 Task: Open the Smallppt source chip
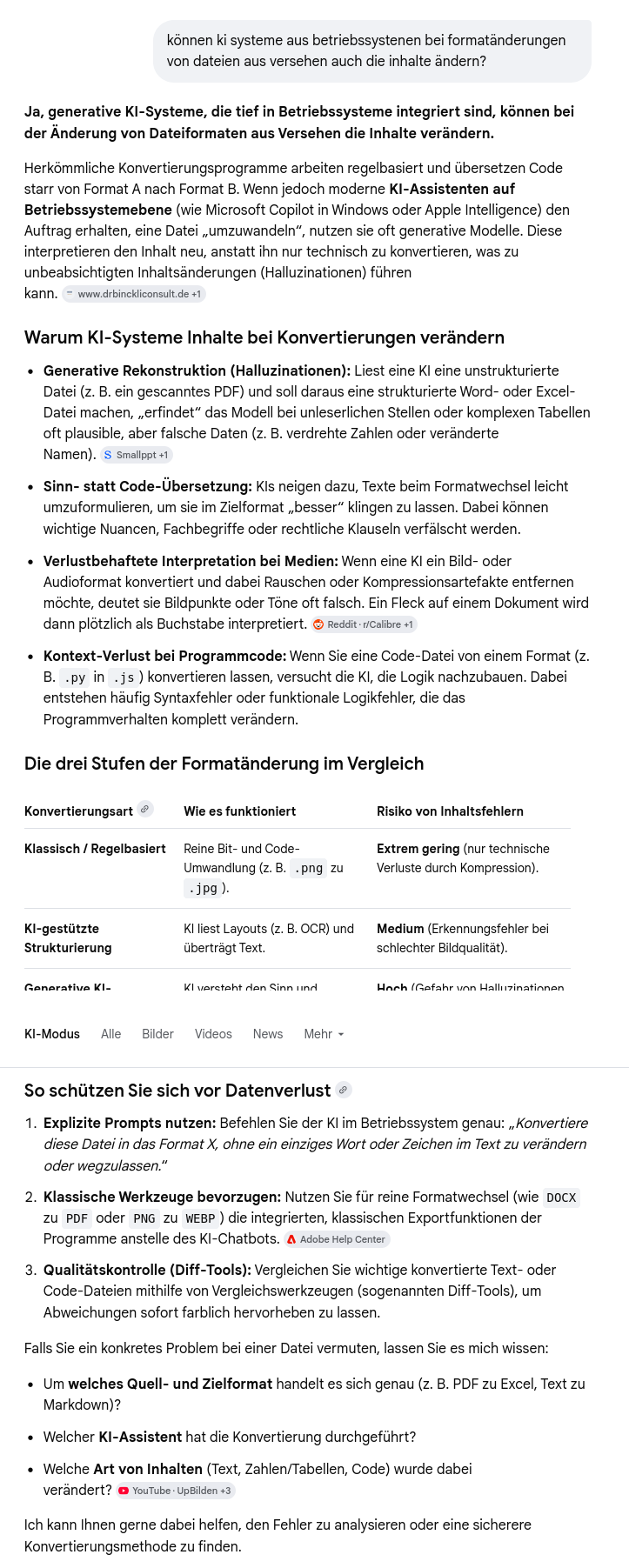[137, 455]
